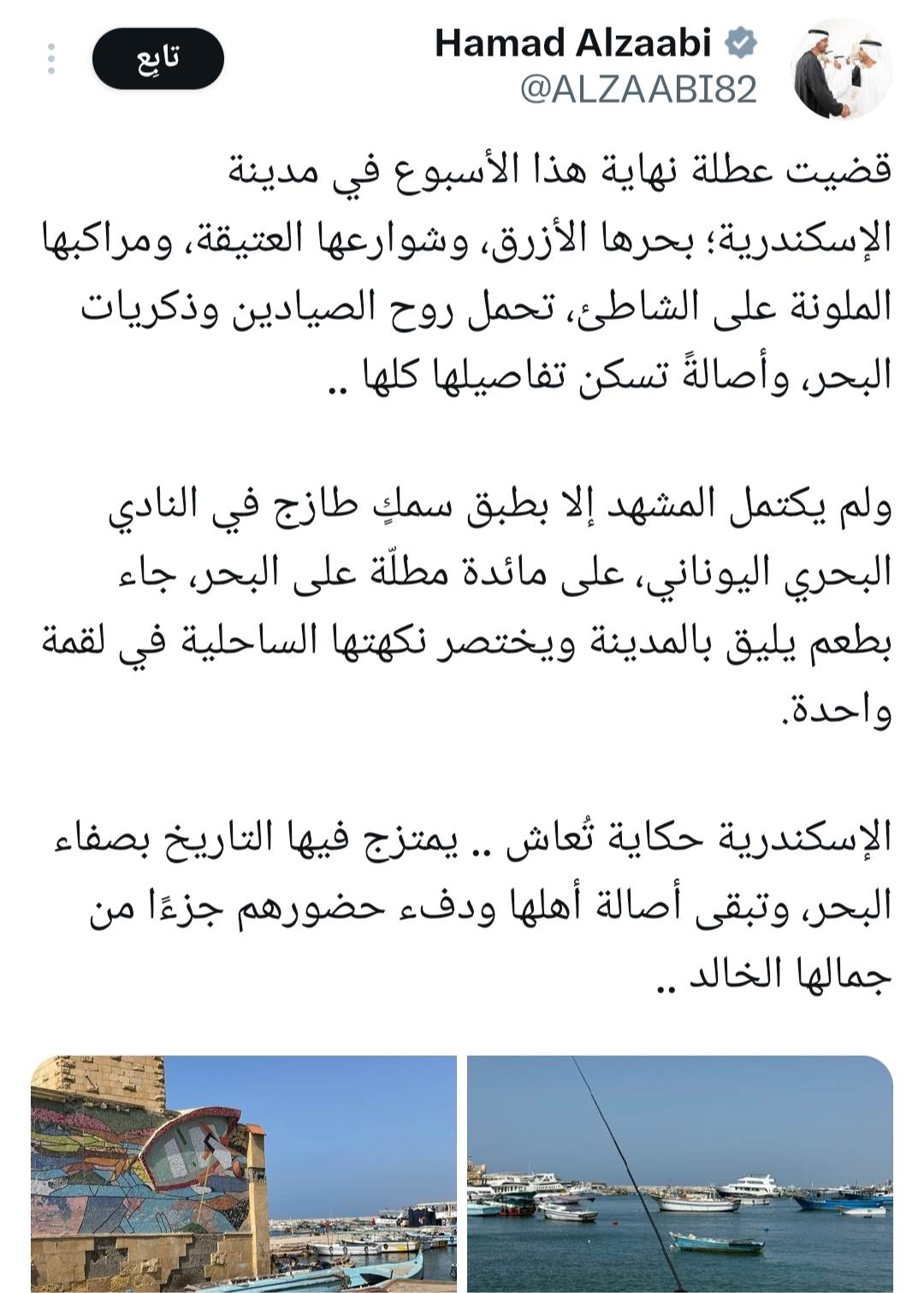The width and height of the screenshot is (924, 1293).
Task: Open the mosaic wall photo
Action: pos(244,1172)
